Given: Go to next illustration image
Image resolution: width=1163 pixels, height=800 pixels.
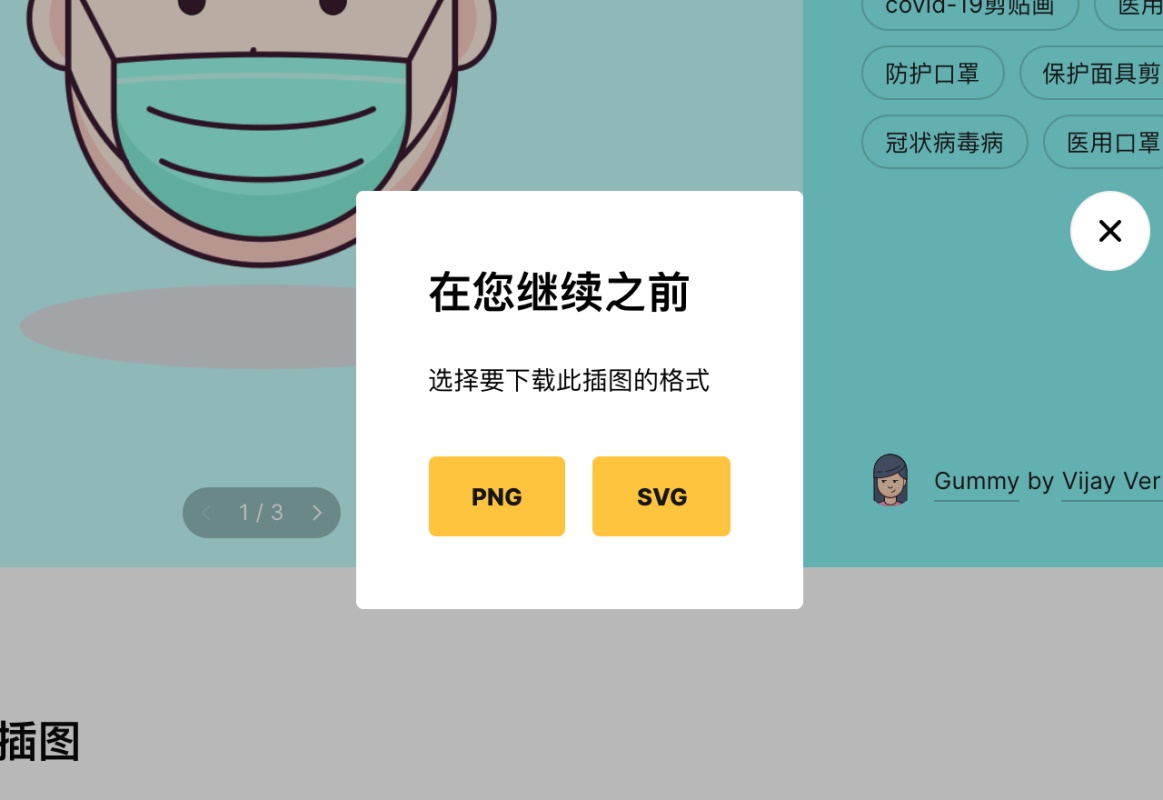Looking at the screenshot, I should coord(317,513).
